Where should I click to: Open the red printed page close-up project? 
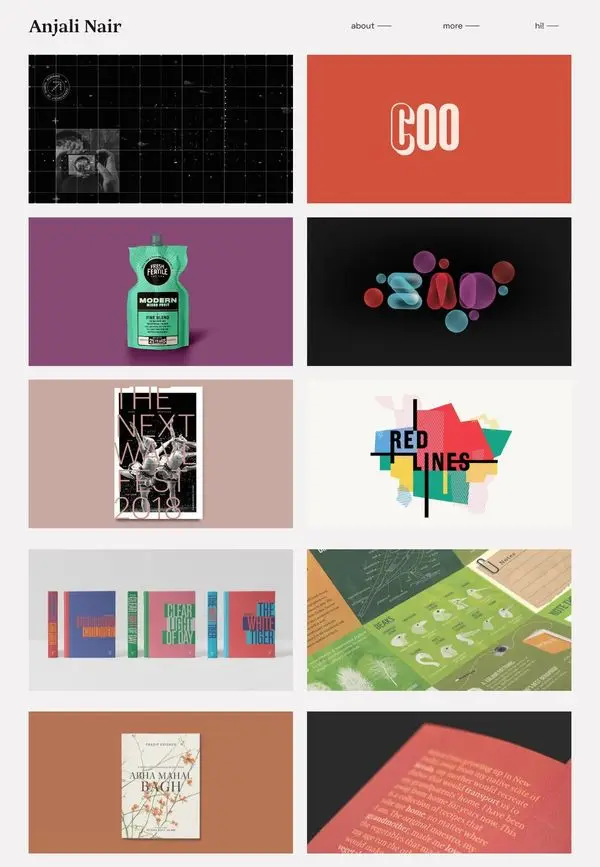(439, 782)
